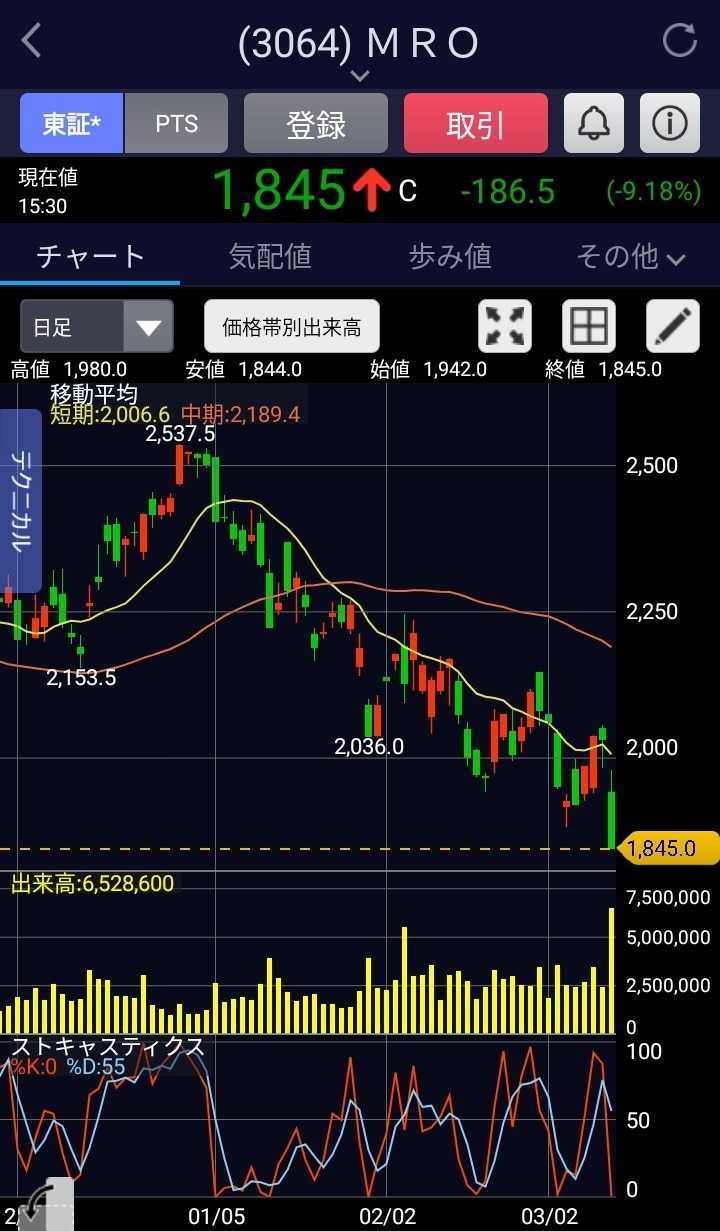Image resolution: width=720 pixels, height=1231 pixels.
Task: Open the 歩み値 tab
Action: pos(450,257)
